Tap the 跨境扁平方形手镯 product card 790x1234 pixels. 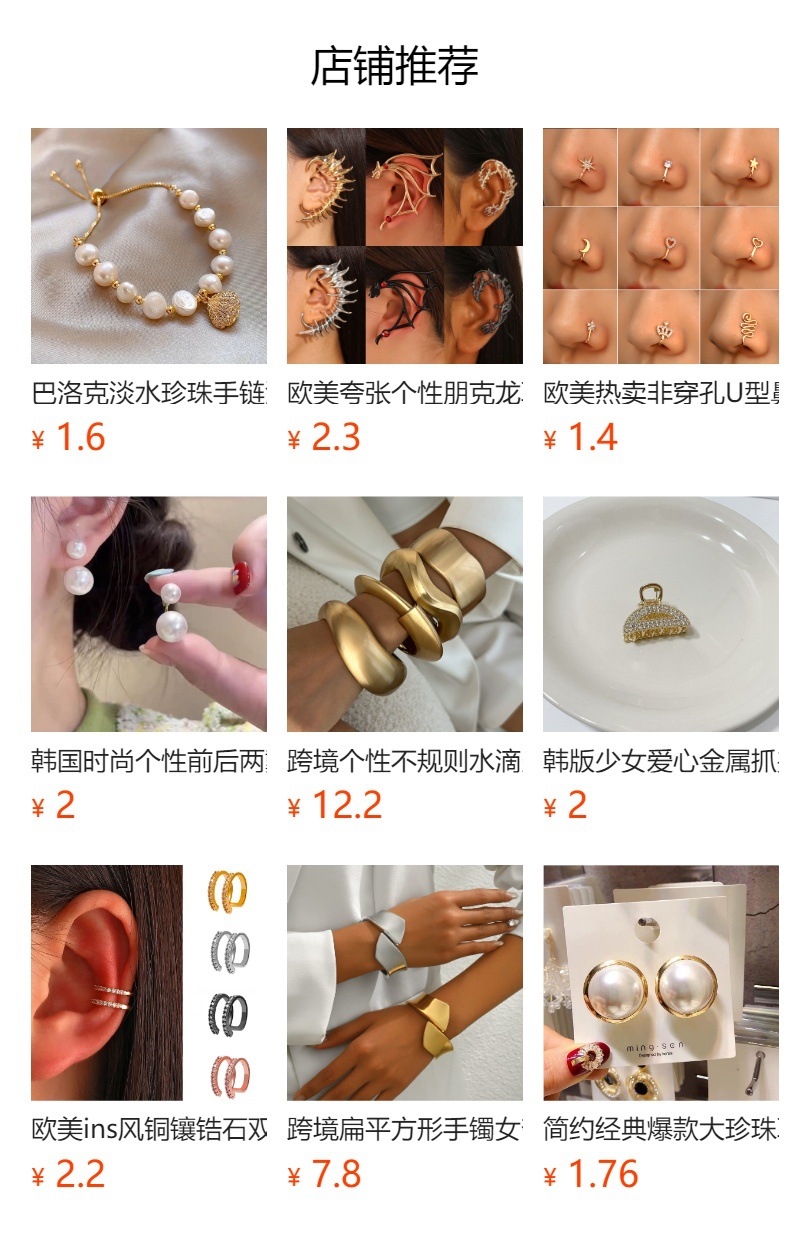coord(405,1030)
